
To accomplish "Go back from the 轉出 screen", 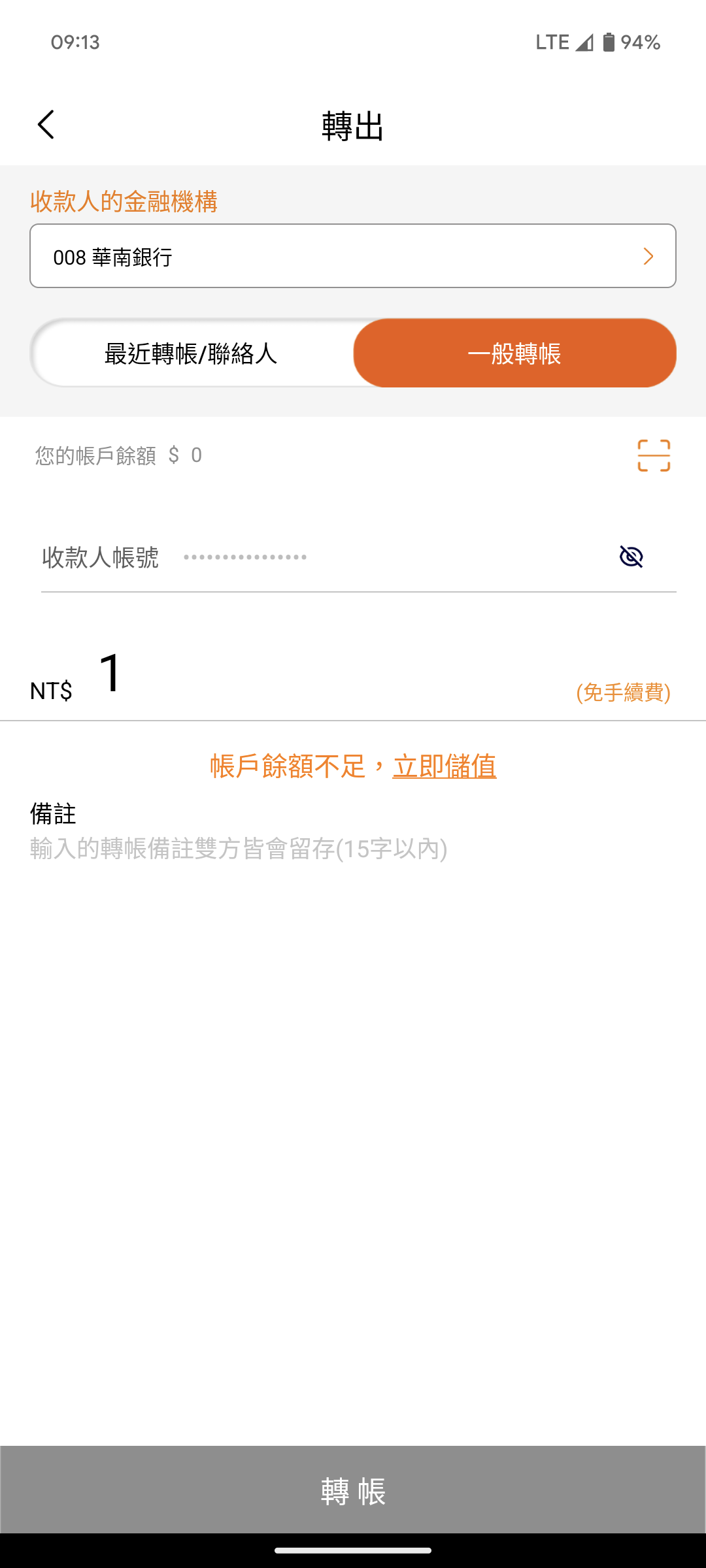I will [46, 124].
